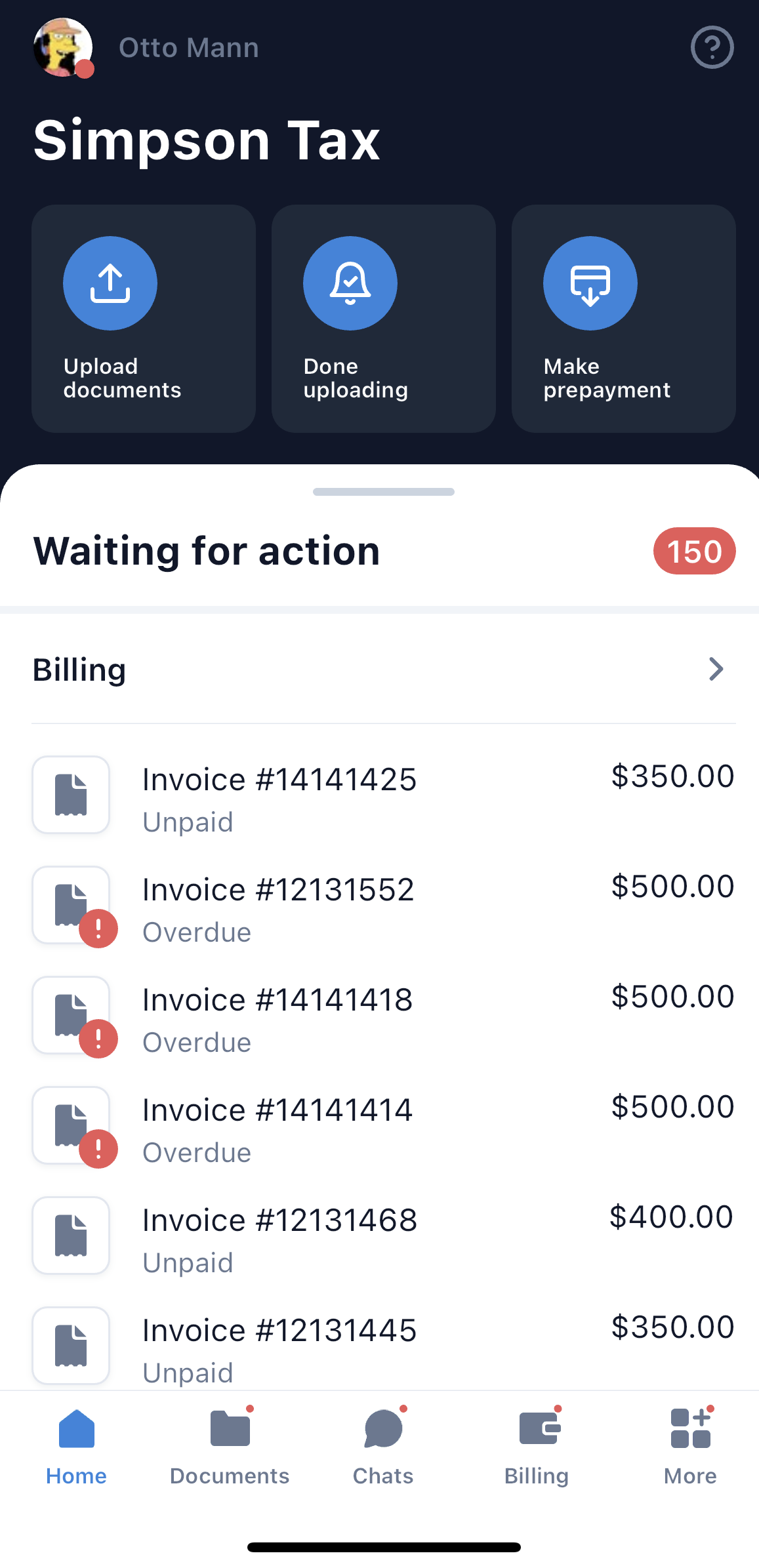Expand the Billing section chevron
759x1568 pixels.
pyautogui.click(x=716, y=670)
